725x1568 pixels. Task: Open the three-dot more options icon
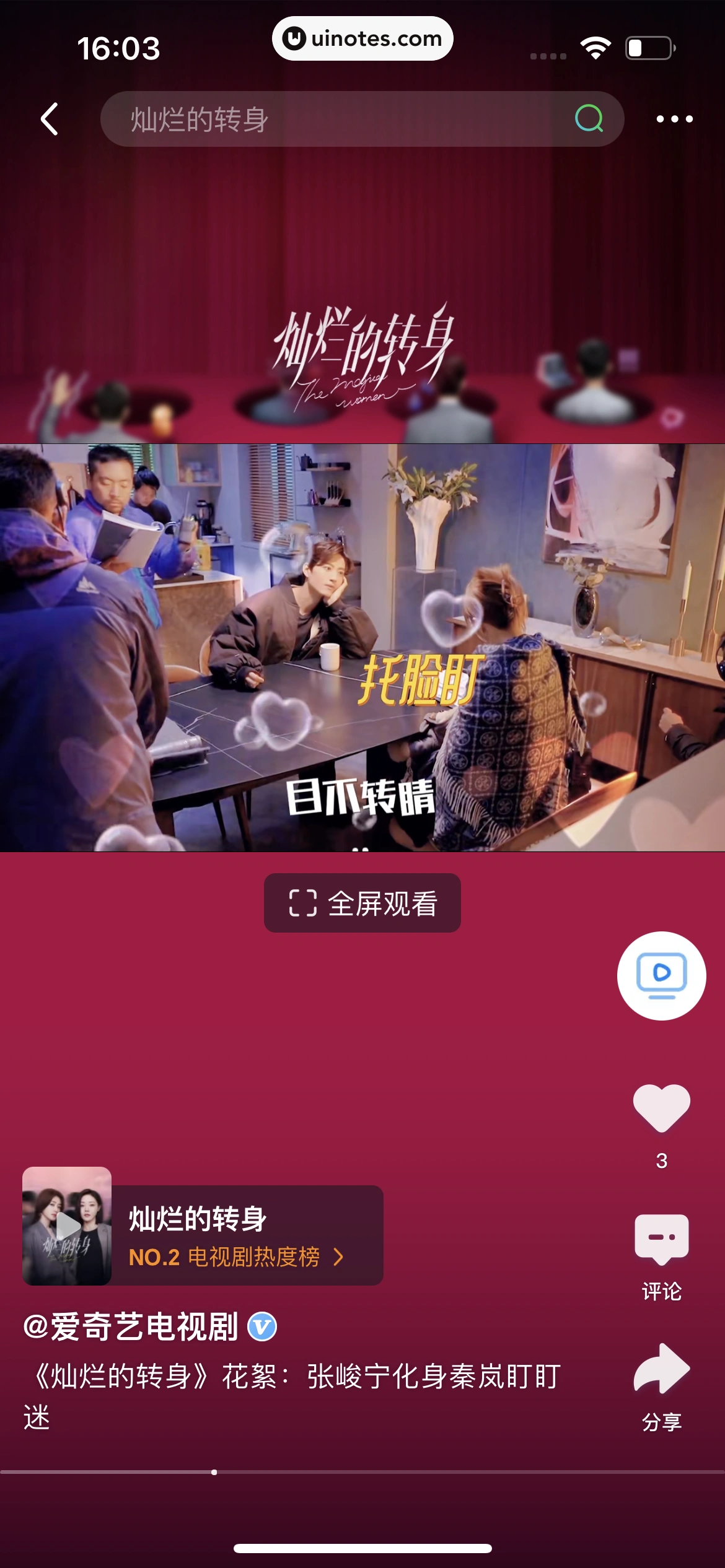(x=675, y=119)
